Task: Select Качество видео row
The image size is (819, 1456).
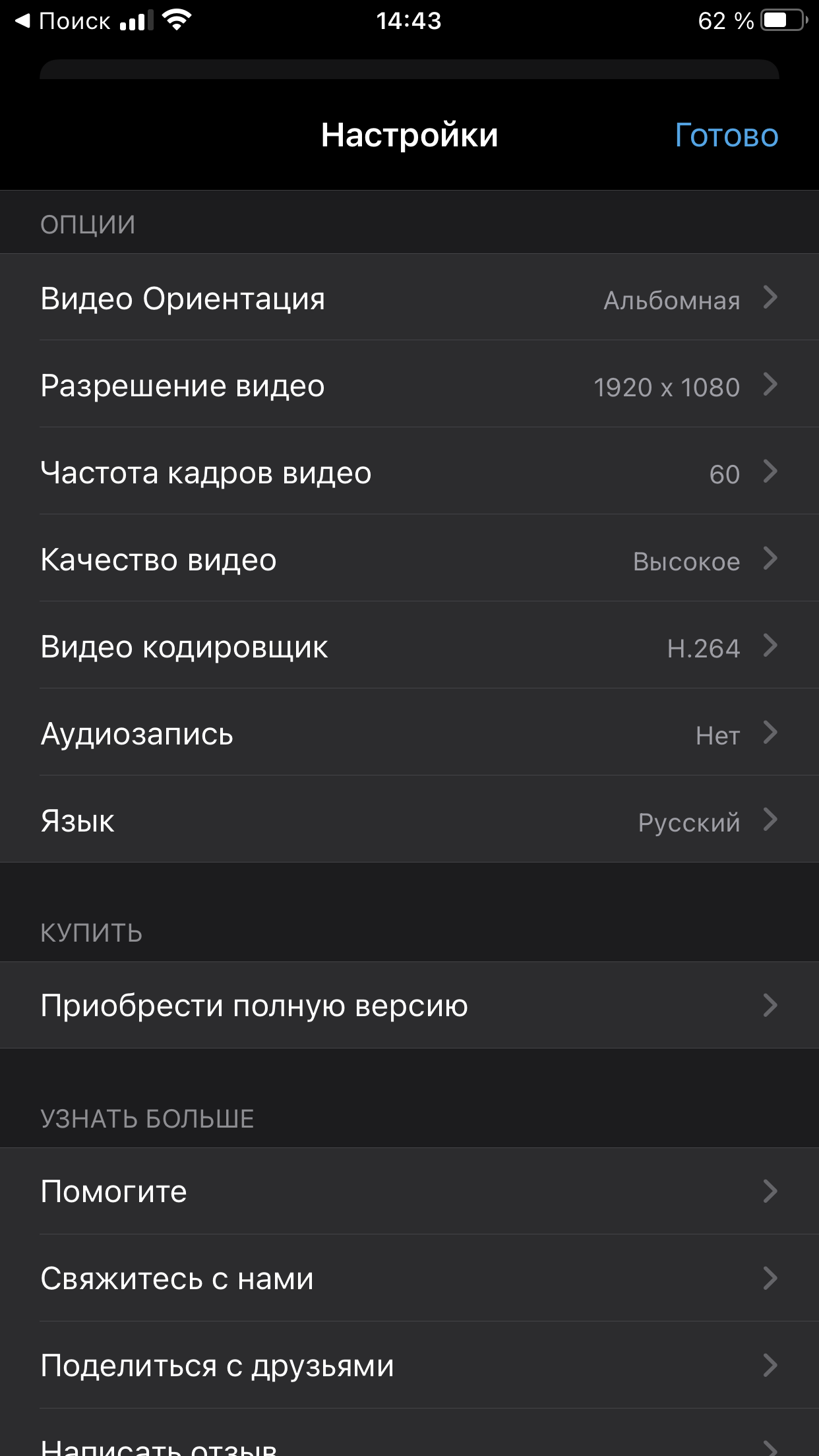Action: tap(409, 559)
